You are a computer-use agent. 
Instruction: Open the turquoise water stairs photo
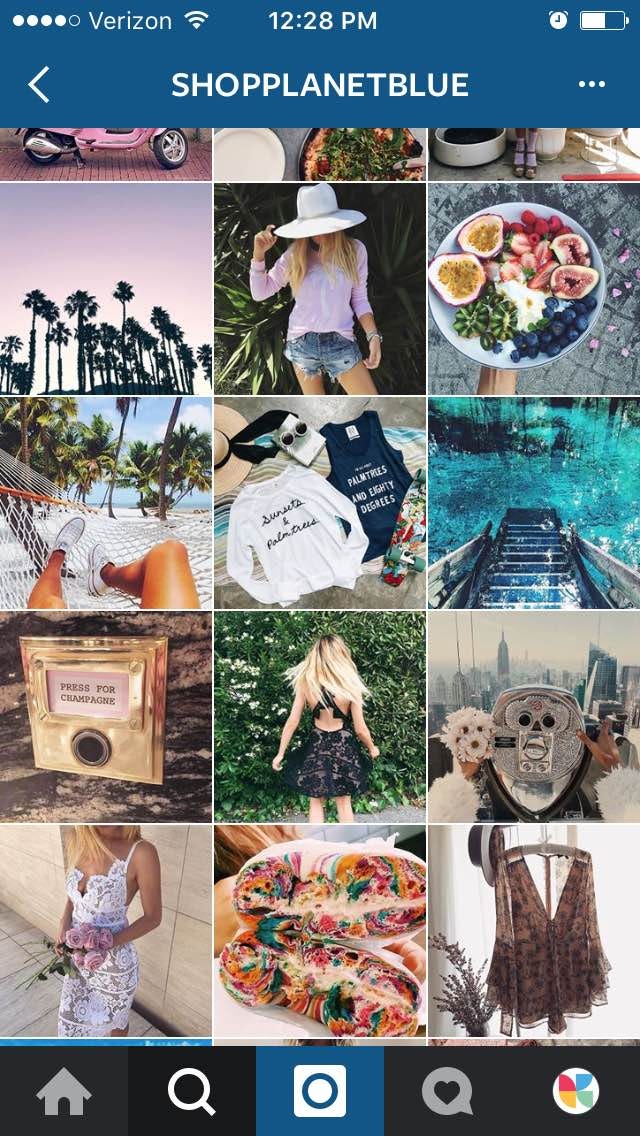coord(534,503)
